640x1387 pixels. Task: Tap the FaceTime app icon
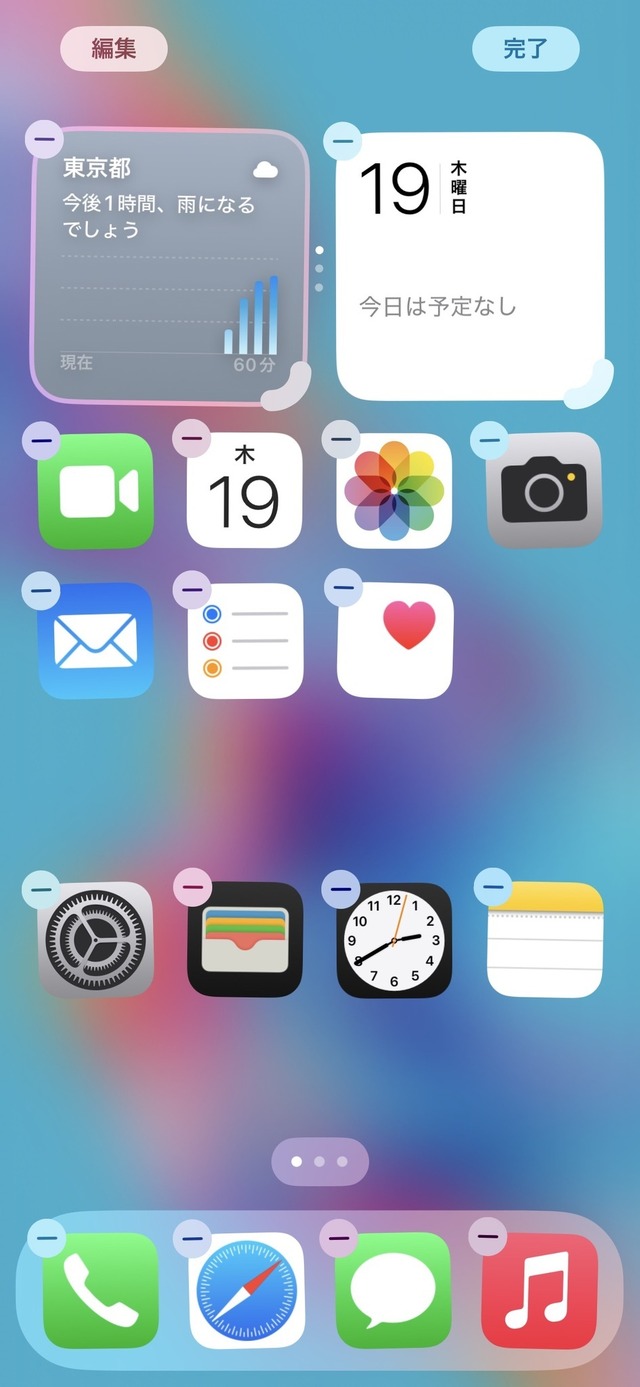click(x=96, y=491)
